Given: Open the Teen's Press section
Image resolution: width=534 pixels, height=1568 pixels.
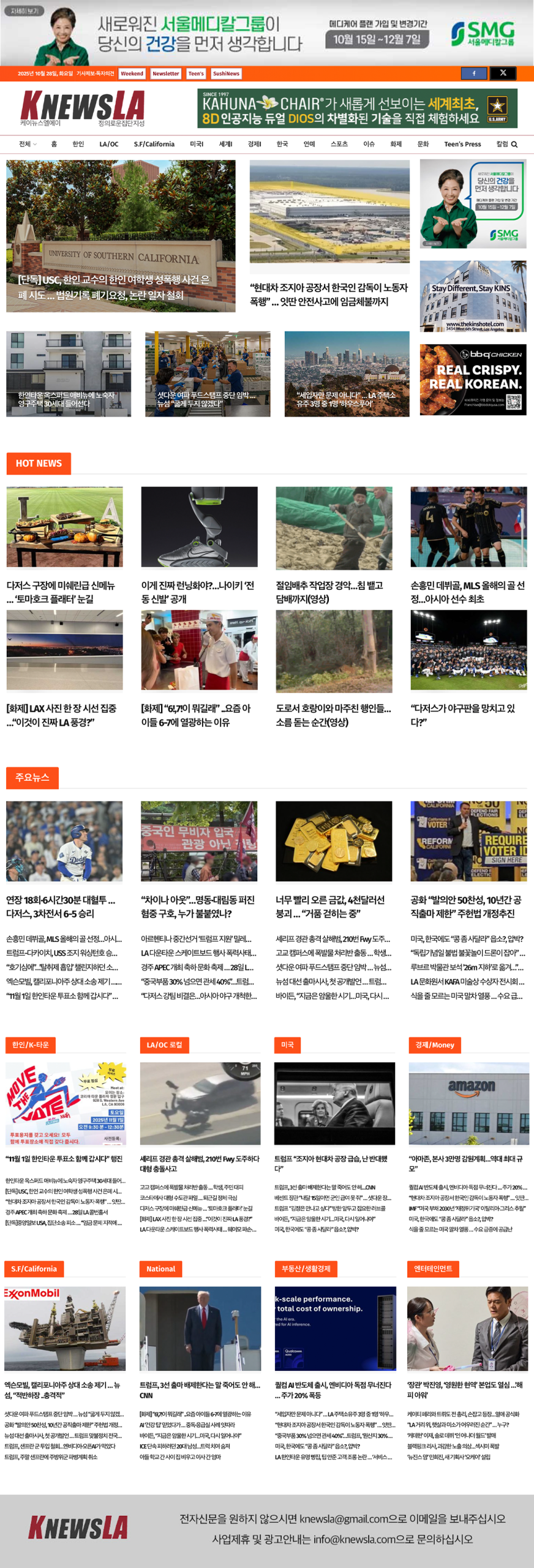Looking at the screenshot, I should click(x=462, y=145).
